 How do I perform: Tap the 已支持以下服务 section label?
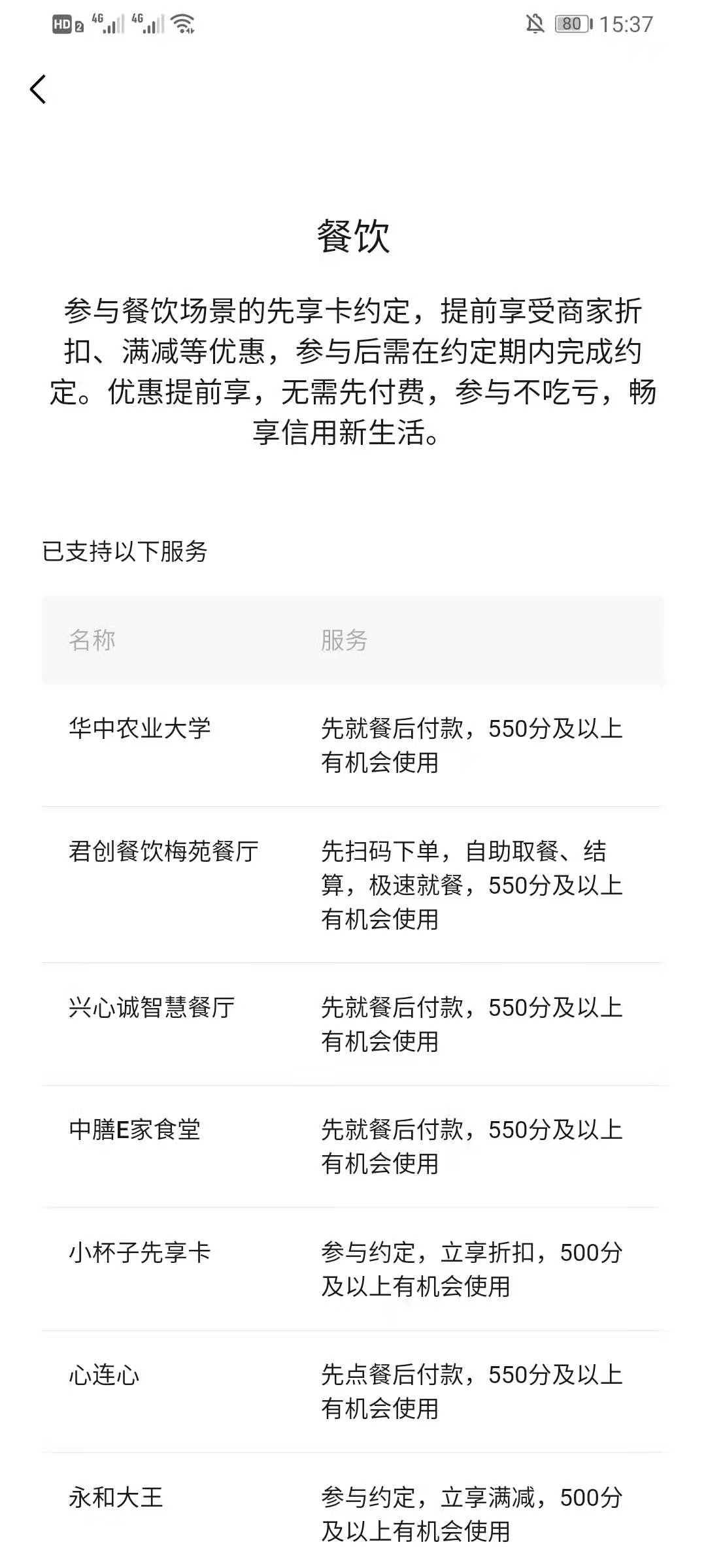[x=126, y=551]
